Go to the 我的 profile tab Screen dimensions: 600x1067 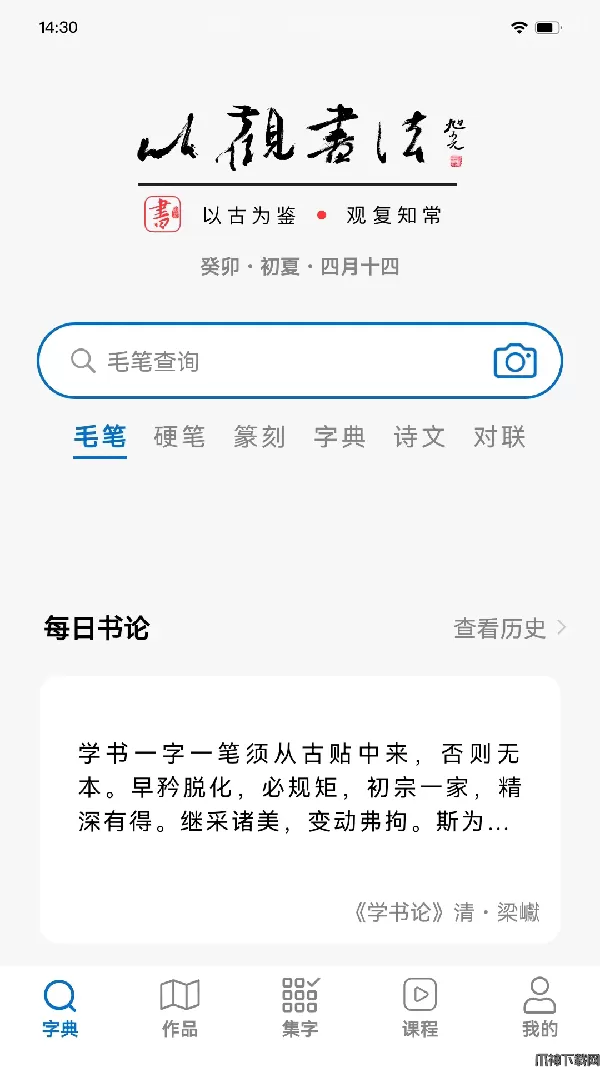(x=540, y=1008)
